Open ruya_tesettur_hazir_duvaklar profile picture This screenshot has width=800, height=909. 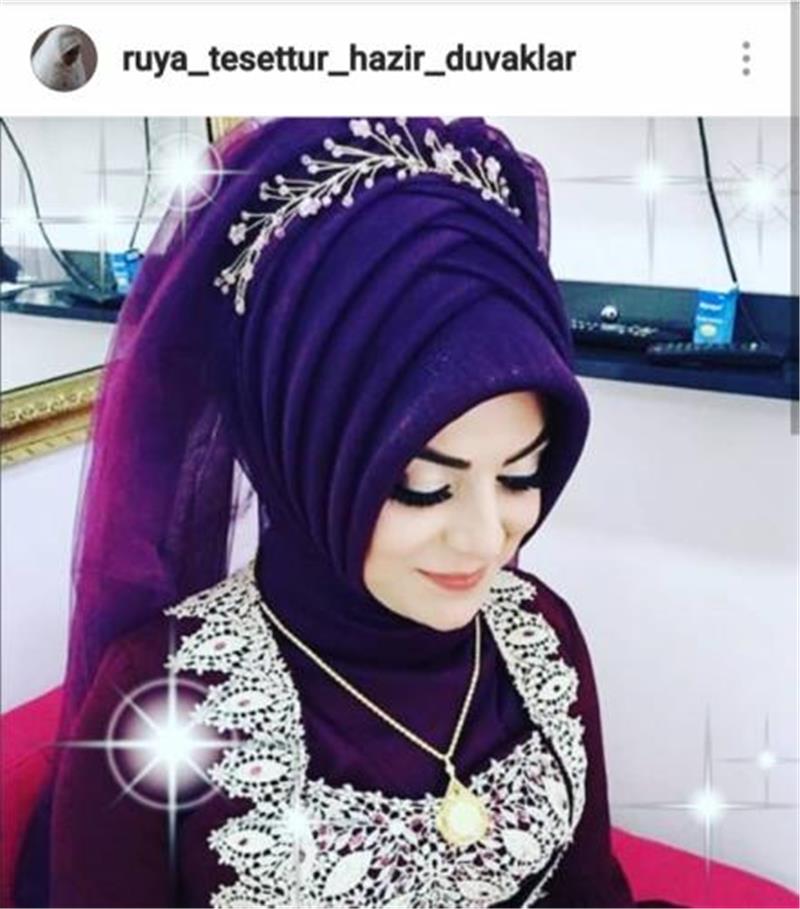click(x=64, y=58)
